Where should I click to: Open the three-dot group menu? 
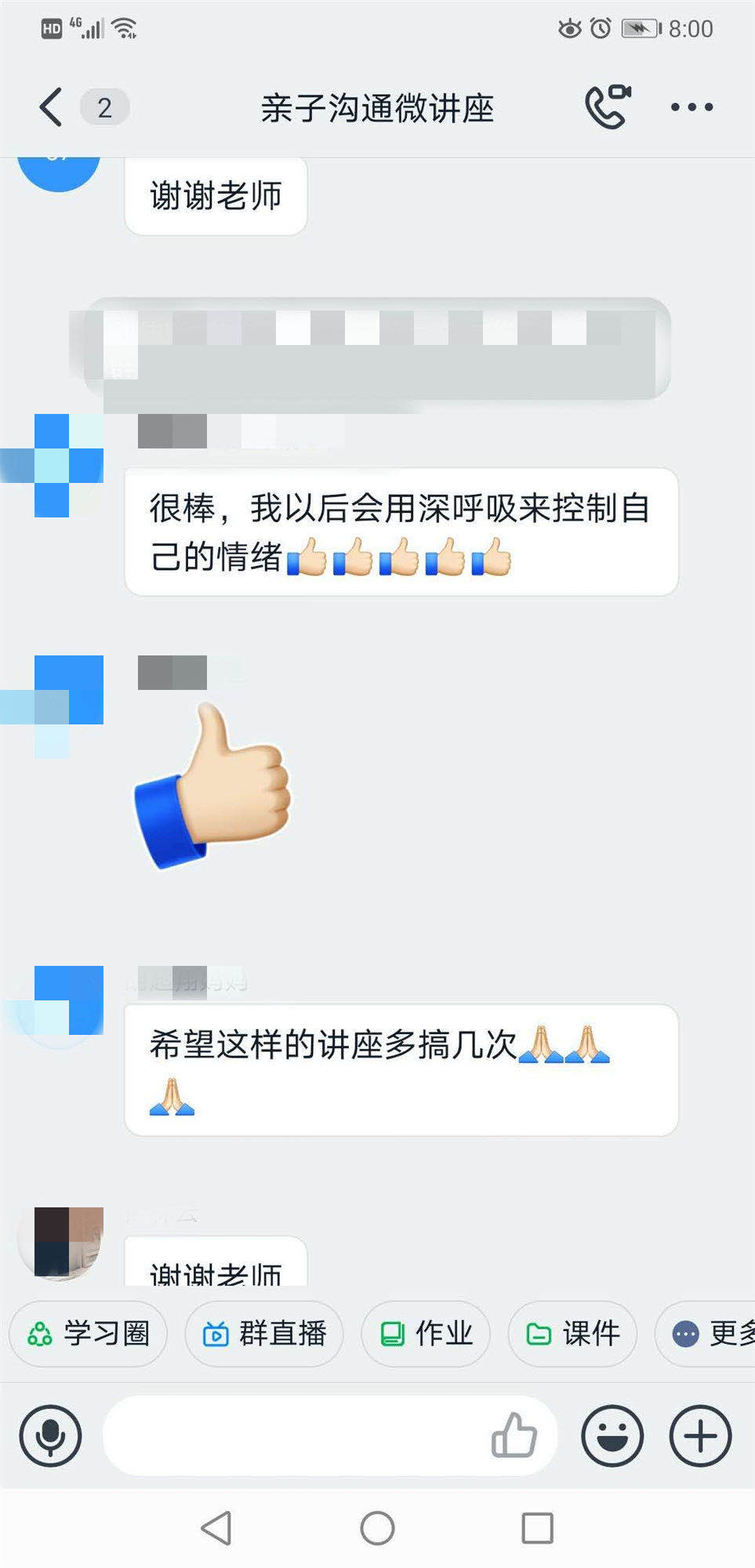[x=691, y=107]
